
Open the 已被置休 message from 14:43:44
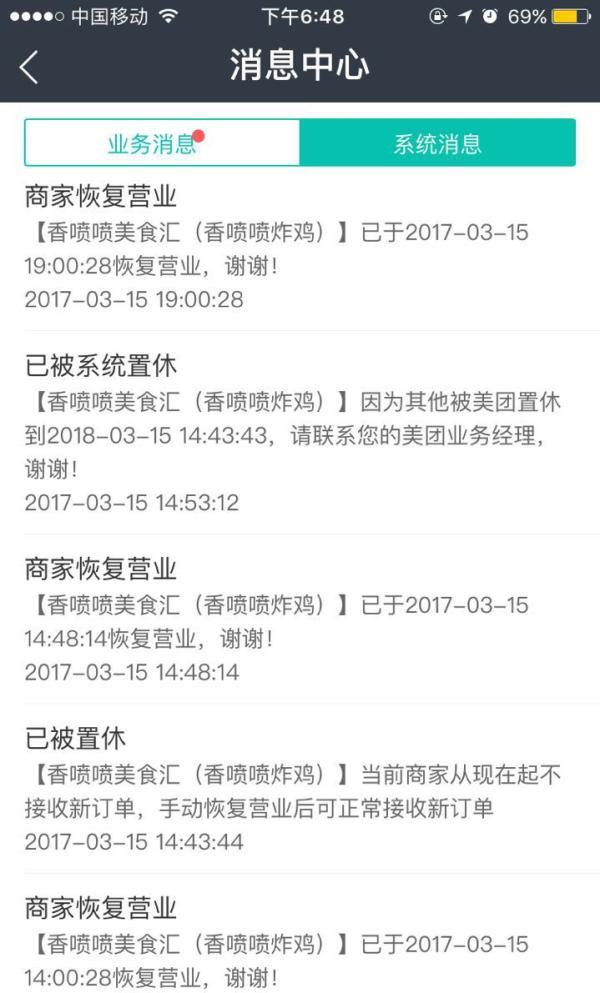(300, 789)
